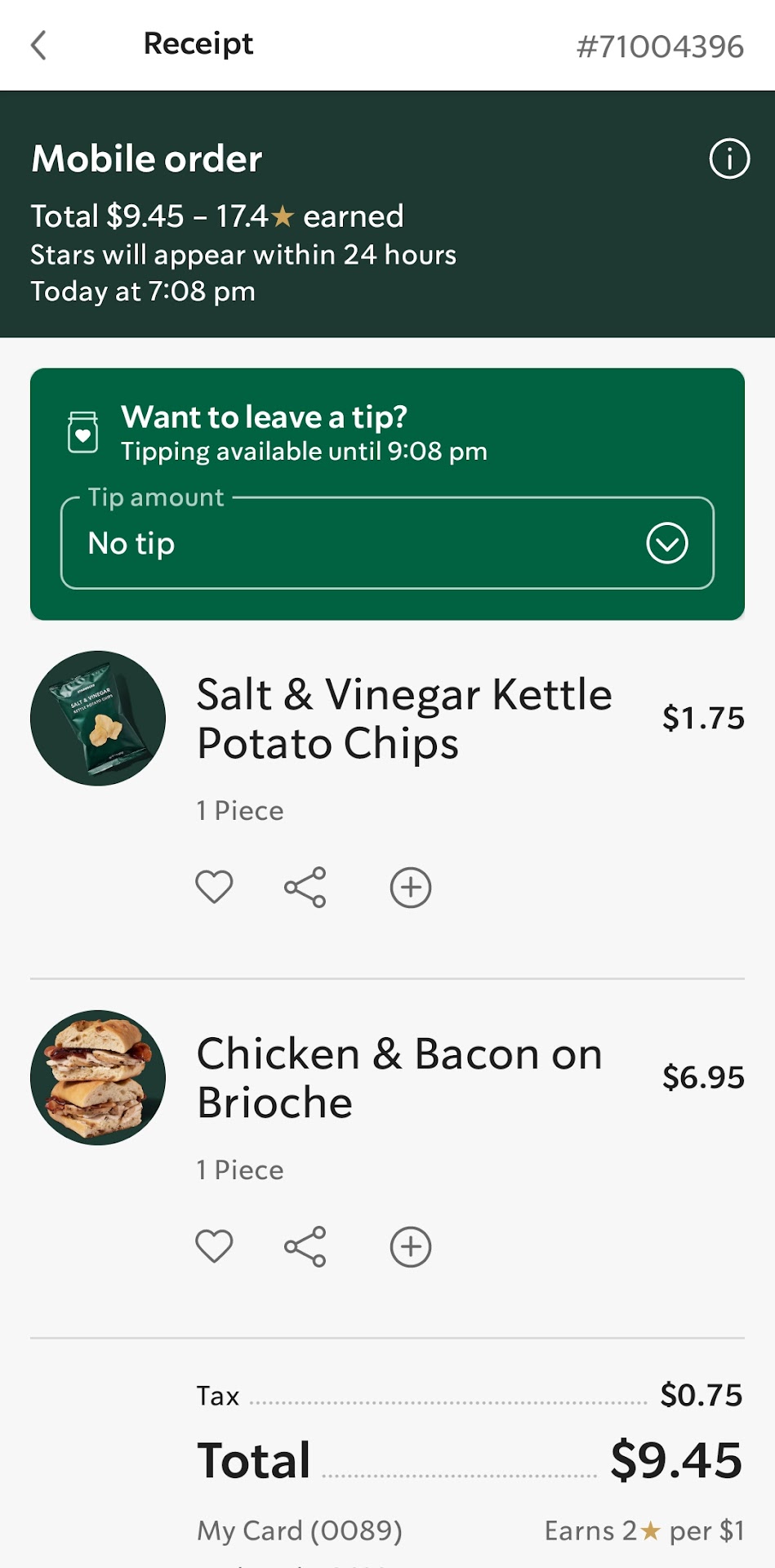
Task: Open the Salt & Vinegar Kettle Potato Chips image
Action: pos(98,719)
